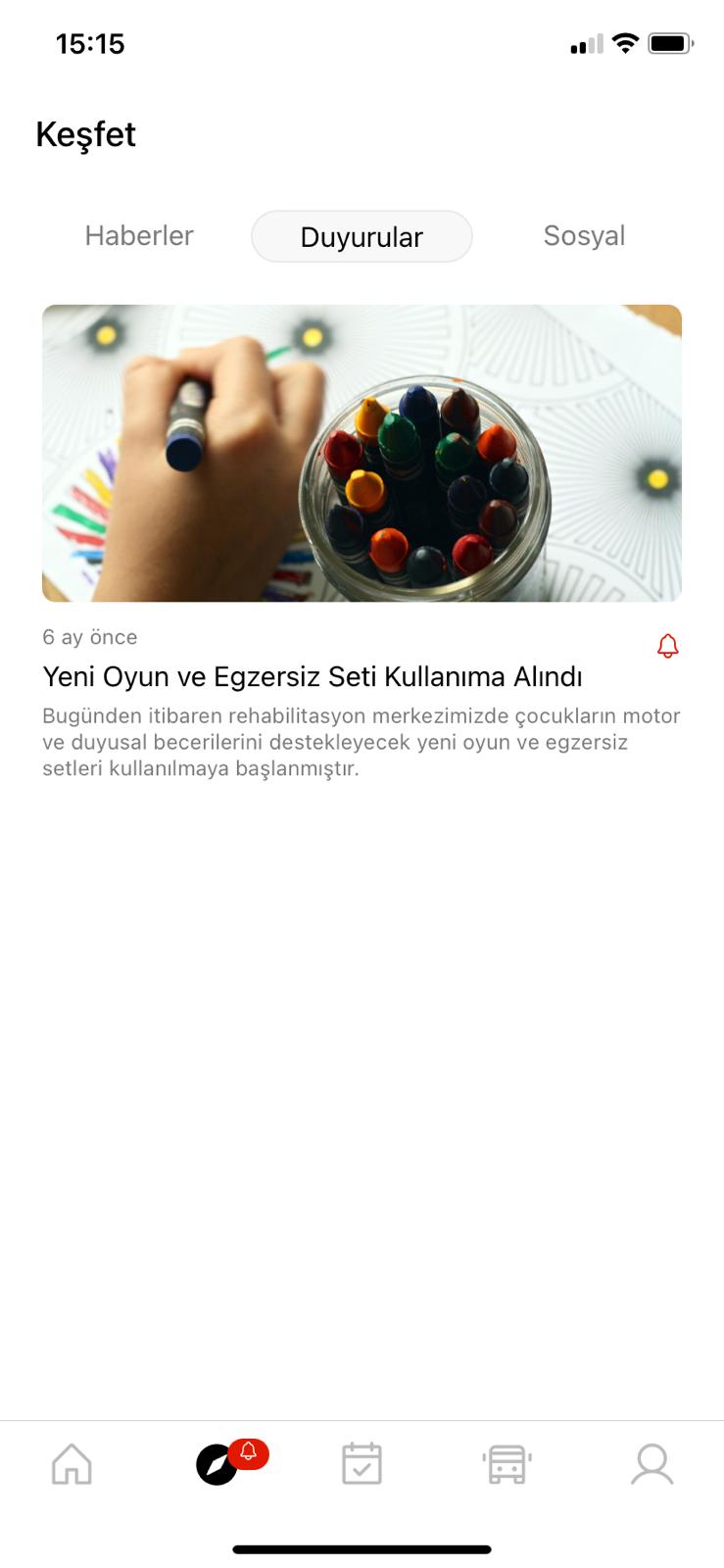Tap the battery indicator in status bar
The height and width of the screenshot is (1568, 724).
(670, 42)
